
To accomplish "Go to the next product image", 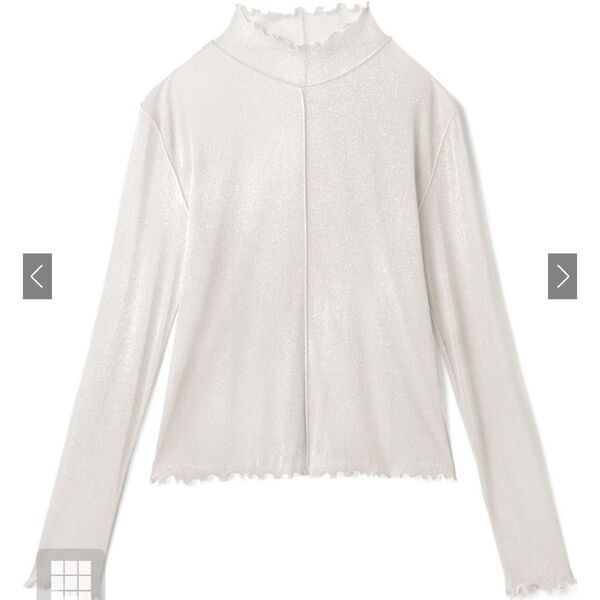I will point(562,277).
